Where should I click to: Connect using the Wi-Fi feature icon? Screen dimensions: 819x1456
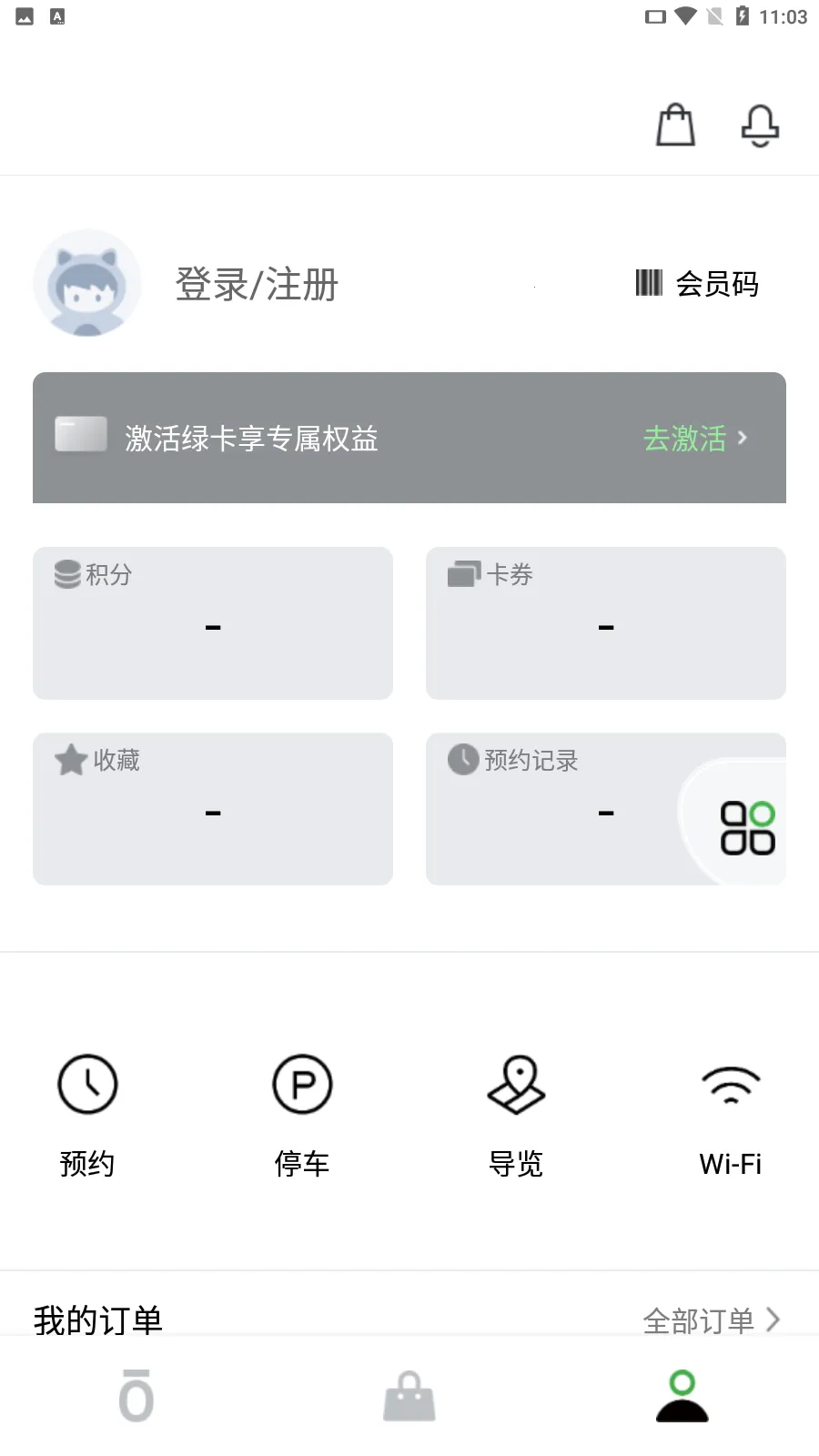tap(730, 1112)
